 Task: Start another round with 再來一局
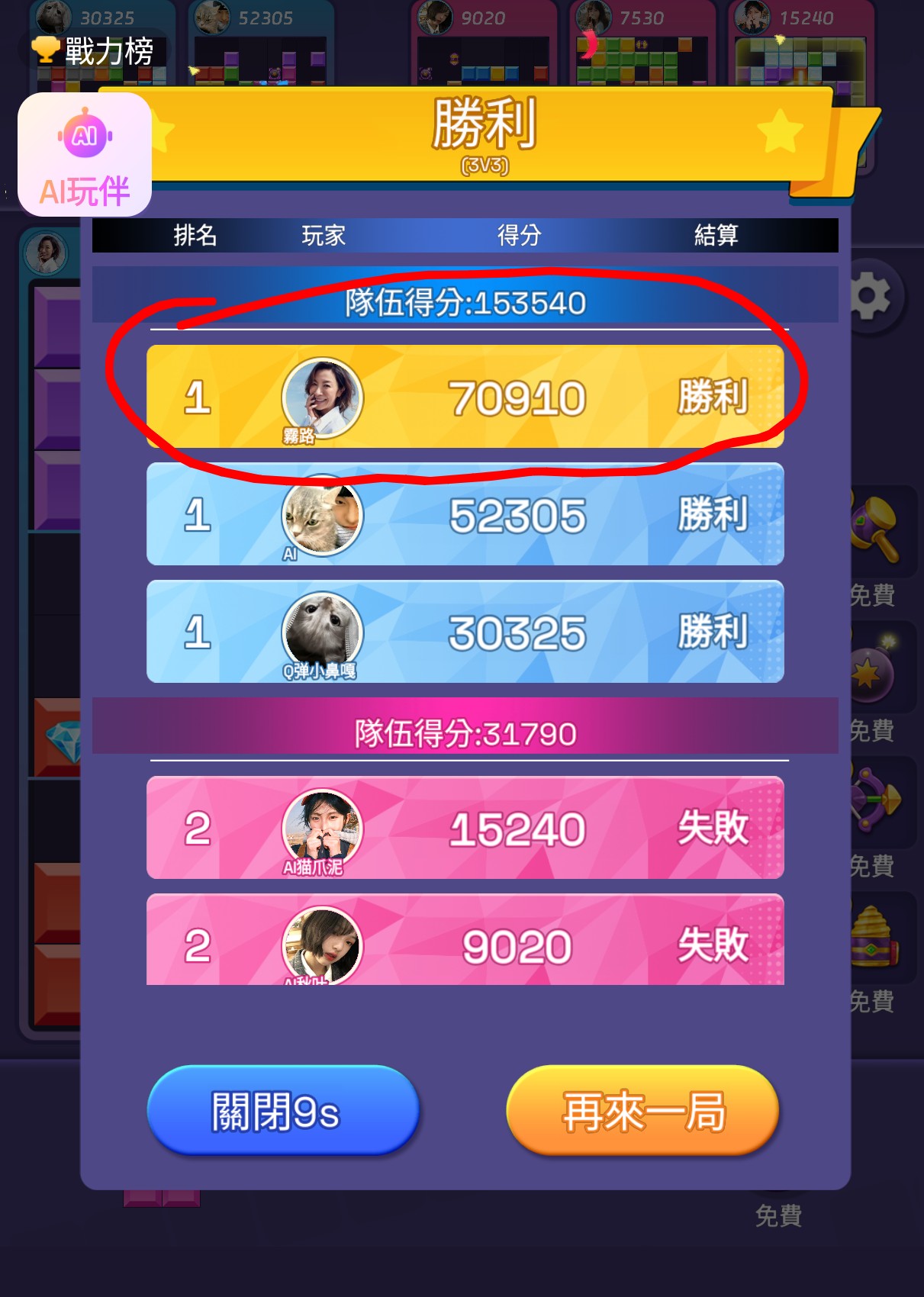pos(642,1110)
